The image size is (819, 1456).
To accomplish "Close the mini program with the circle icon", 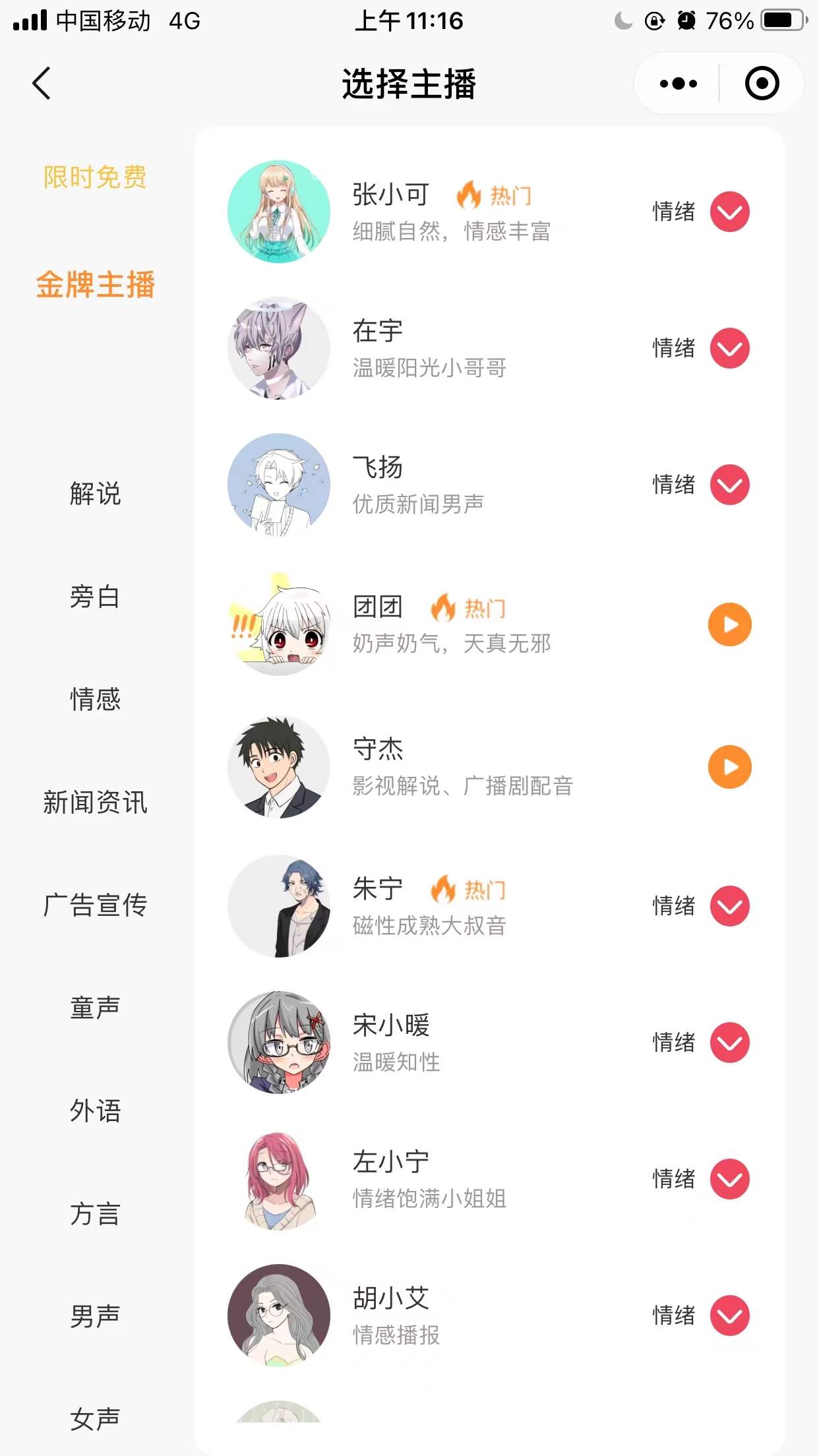I will pos(762,84).
